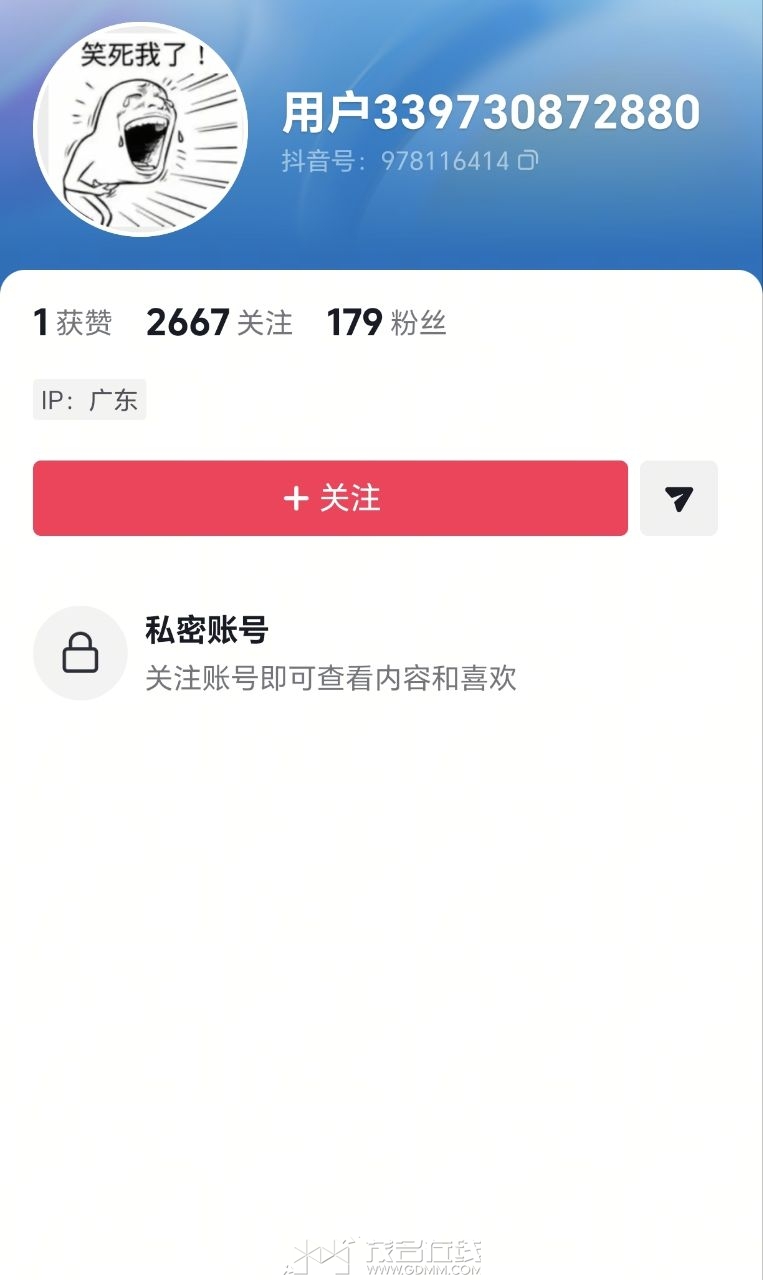The width and height of the screenshot is (763, 1280).
Task: Open the 2667 关注 following list
Action: point(219,323)
